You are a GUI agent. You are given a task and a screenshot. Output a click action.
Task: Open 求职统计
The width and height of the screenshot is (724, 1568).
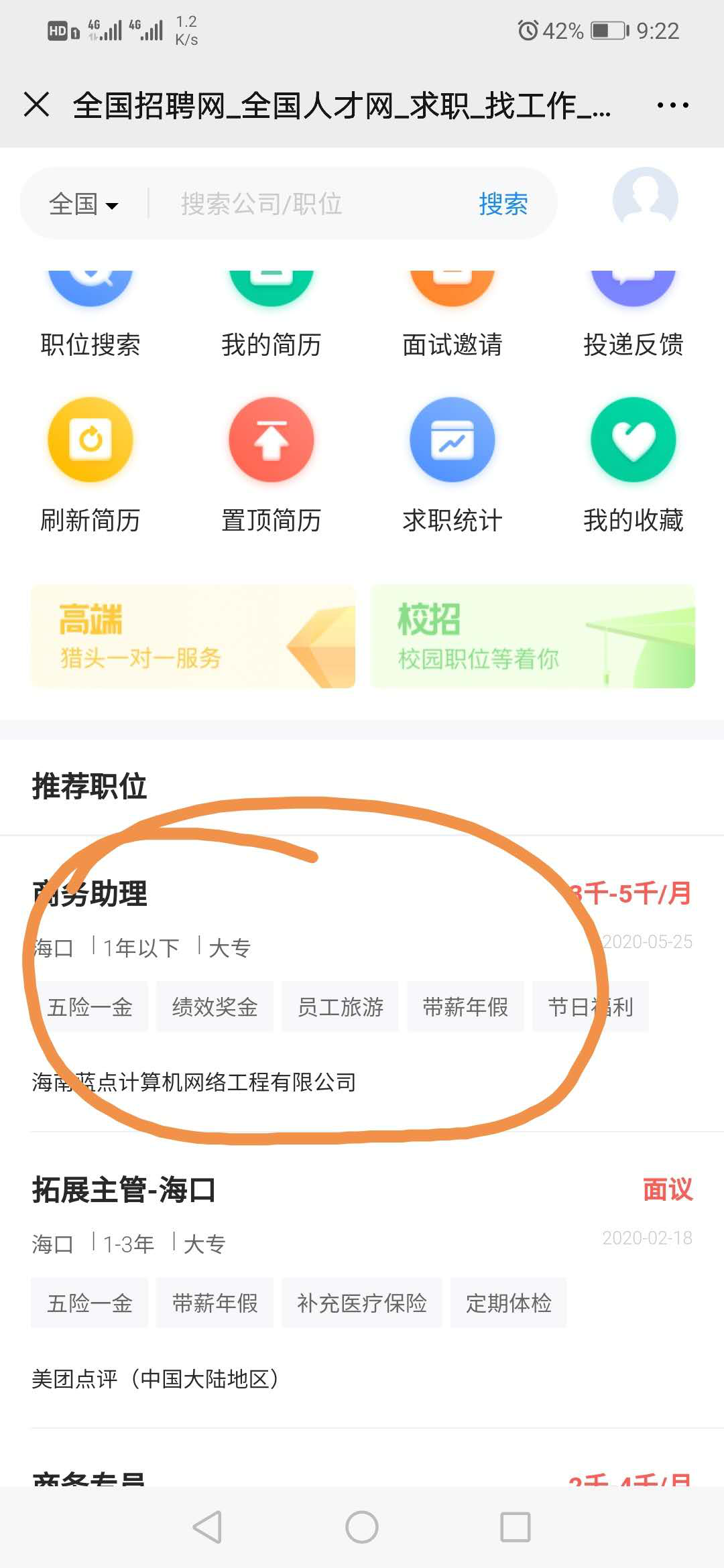[x=452, y=462]
